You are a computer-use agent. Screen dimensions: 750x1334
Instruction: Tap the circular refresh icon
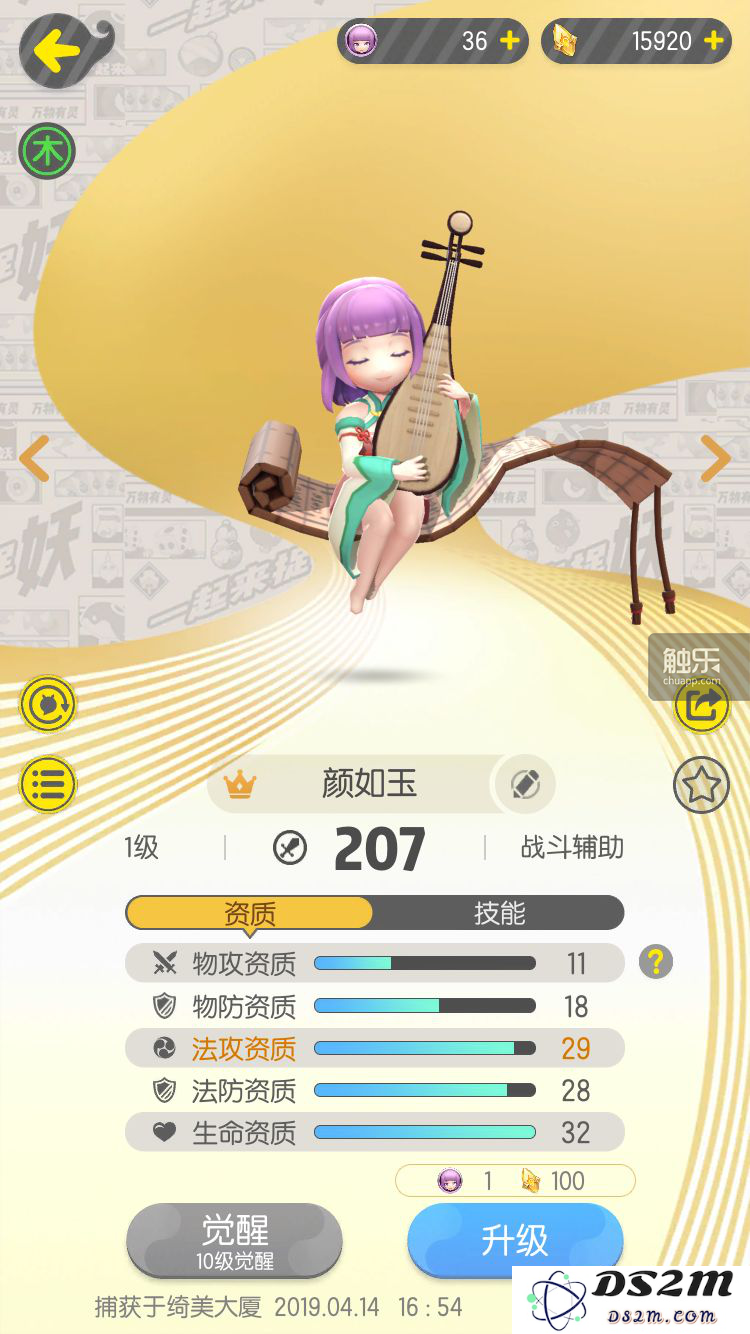tap(47, 706)
